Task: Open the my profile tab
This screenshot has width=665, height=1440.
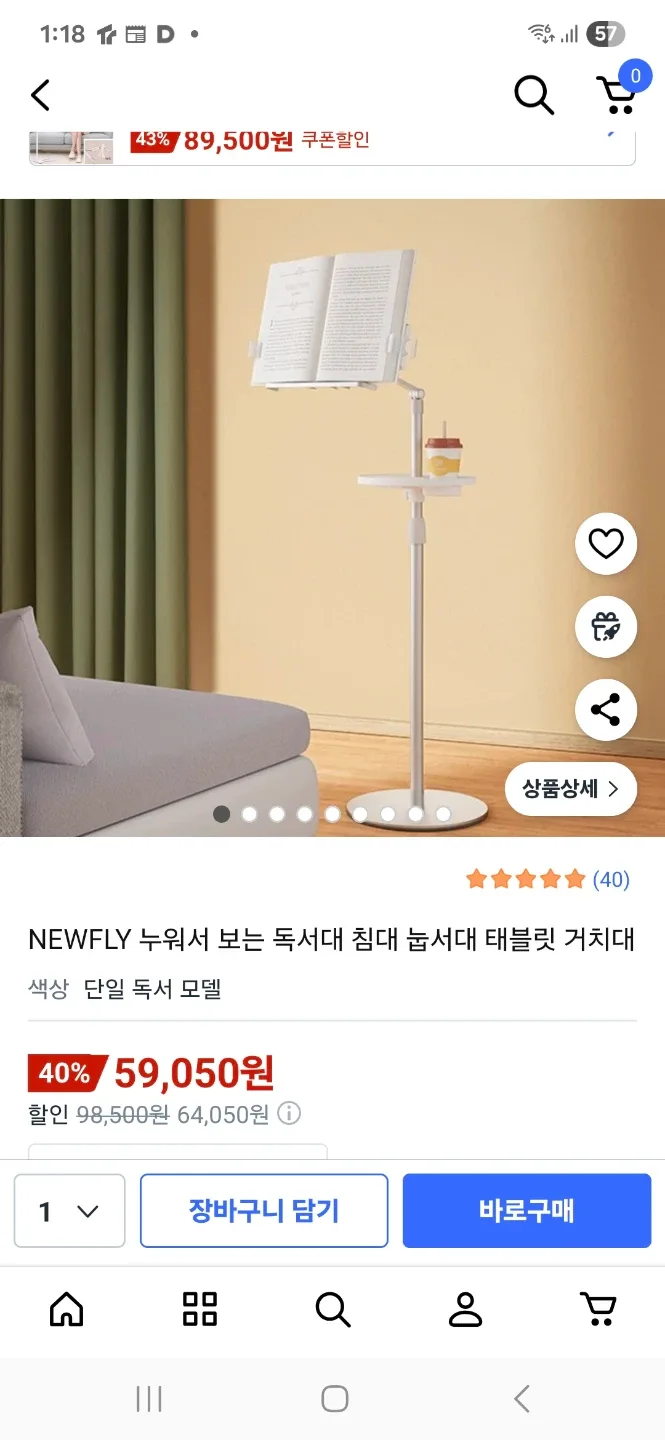Action: (465, 1309)
